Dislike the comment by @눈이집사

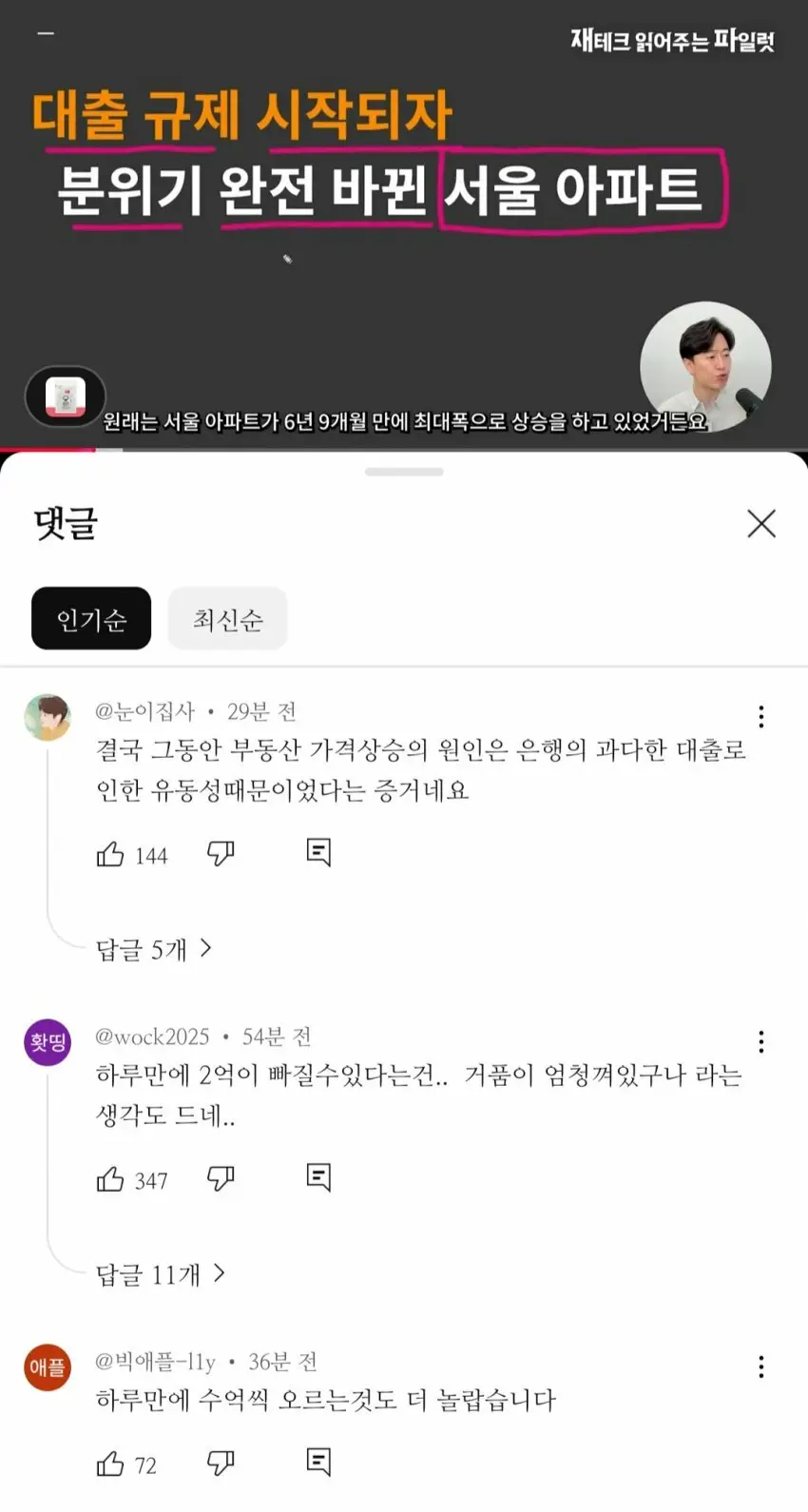[x=221, y=854]
